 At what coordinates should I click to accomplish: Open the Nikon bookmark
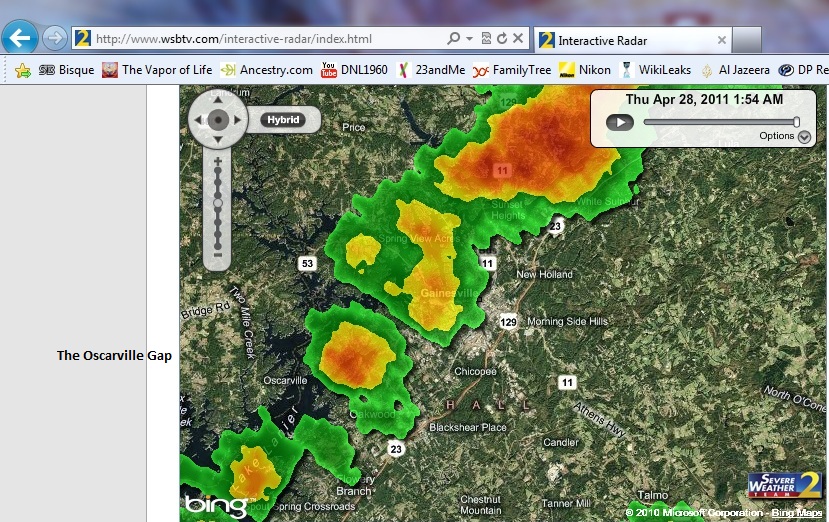[584, 70]
